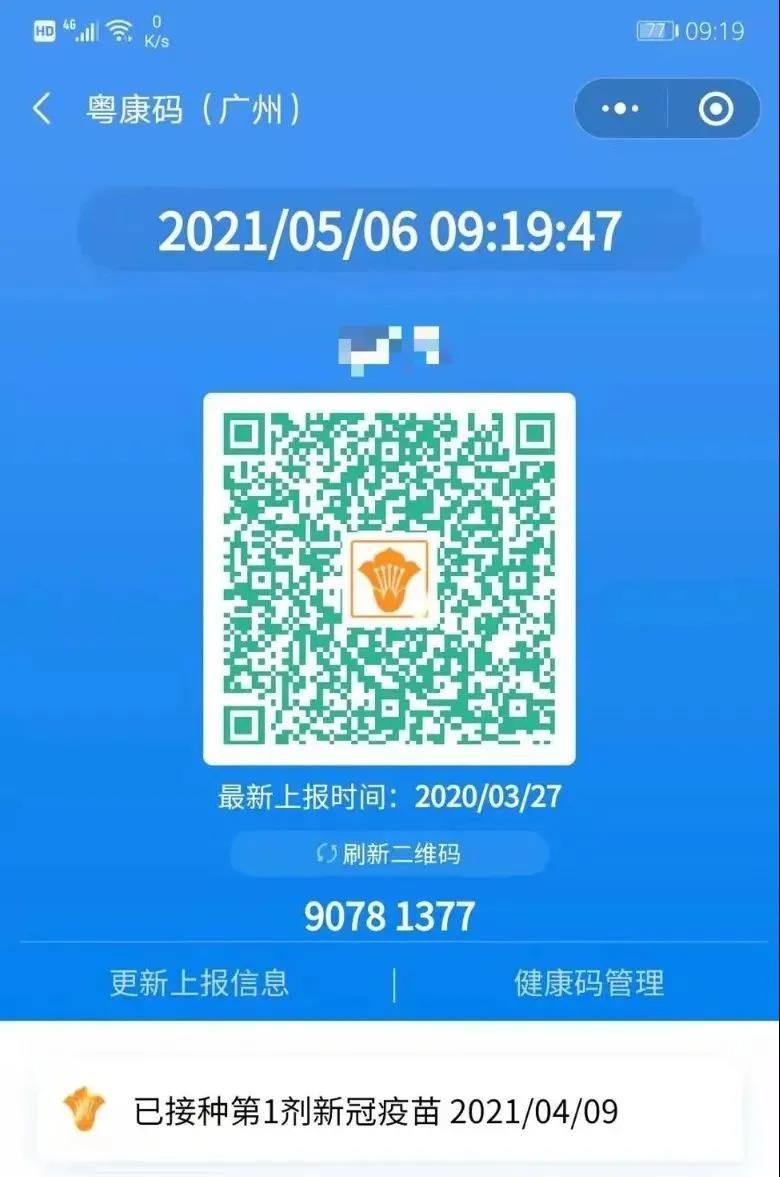Close the mini program via circle icon
This screenshot has width=780, height=1177.
click(x=715, y=109)
